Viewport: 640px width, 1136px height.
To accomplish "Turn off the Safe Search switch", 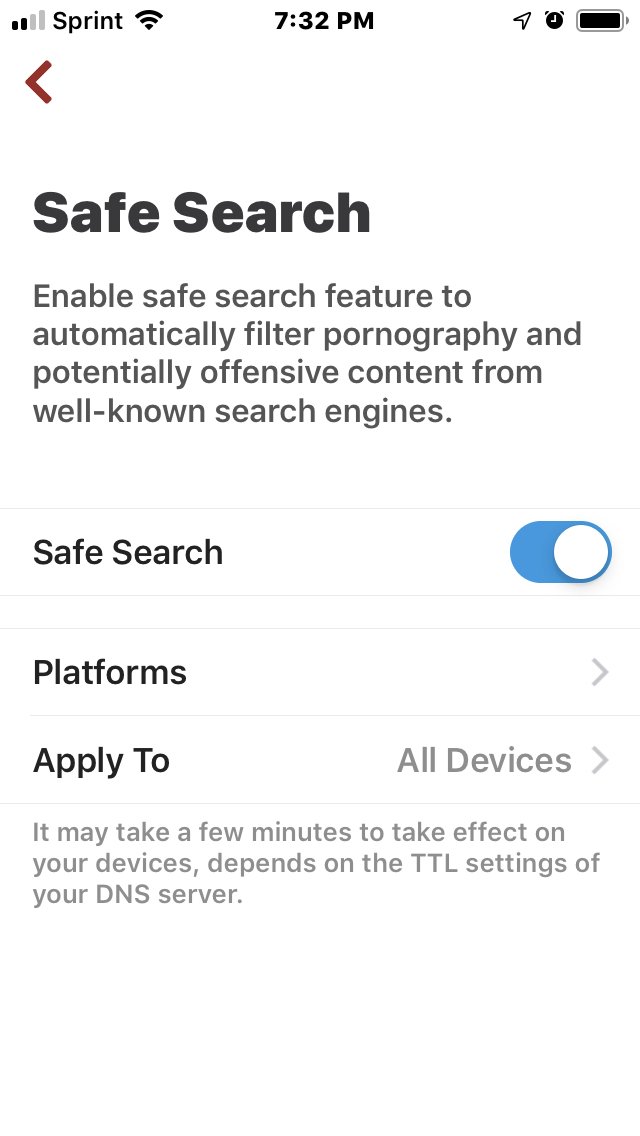I will [560, 552].
